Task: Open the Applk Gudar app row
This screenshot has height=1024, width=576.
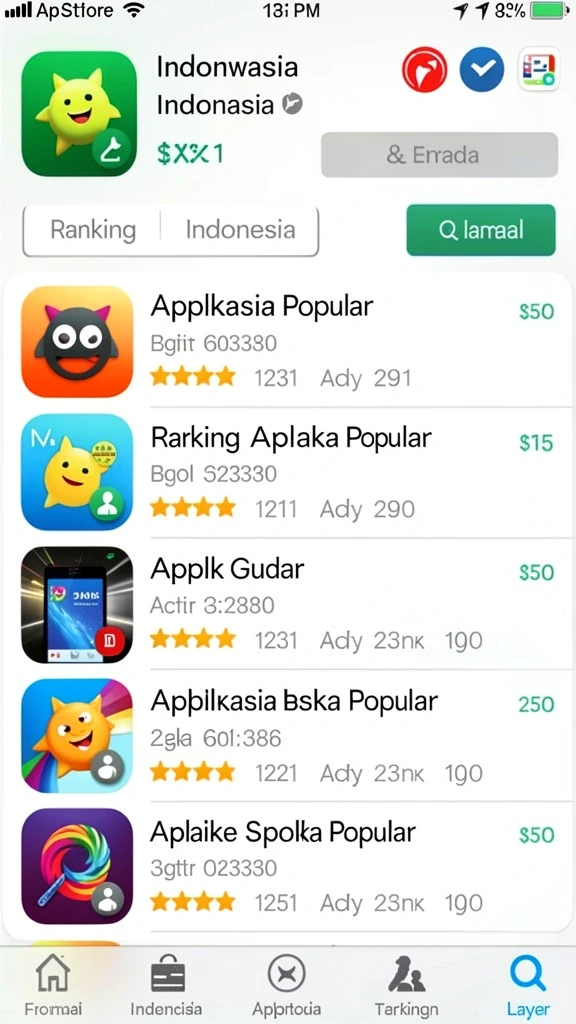Action: point(288,603)
